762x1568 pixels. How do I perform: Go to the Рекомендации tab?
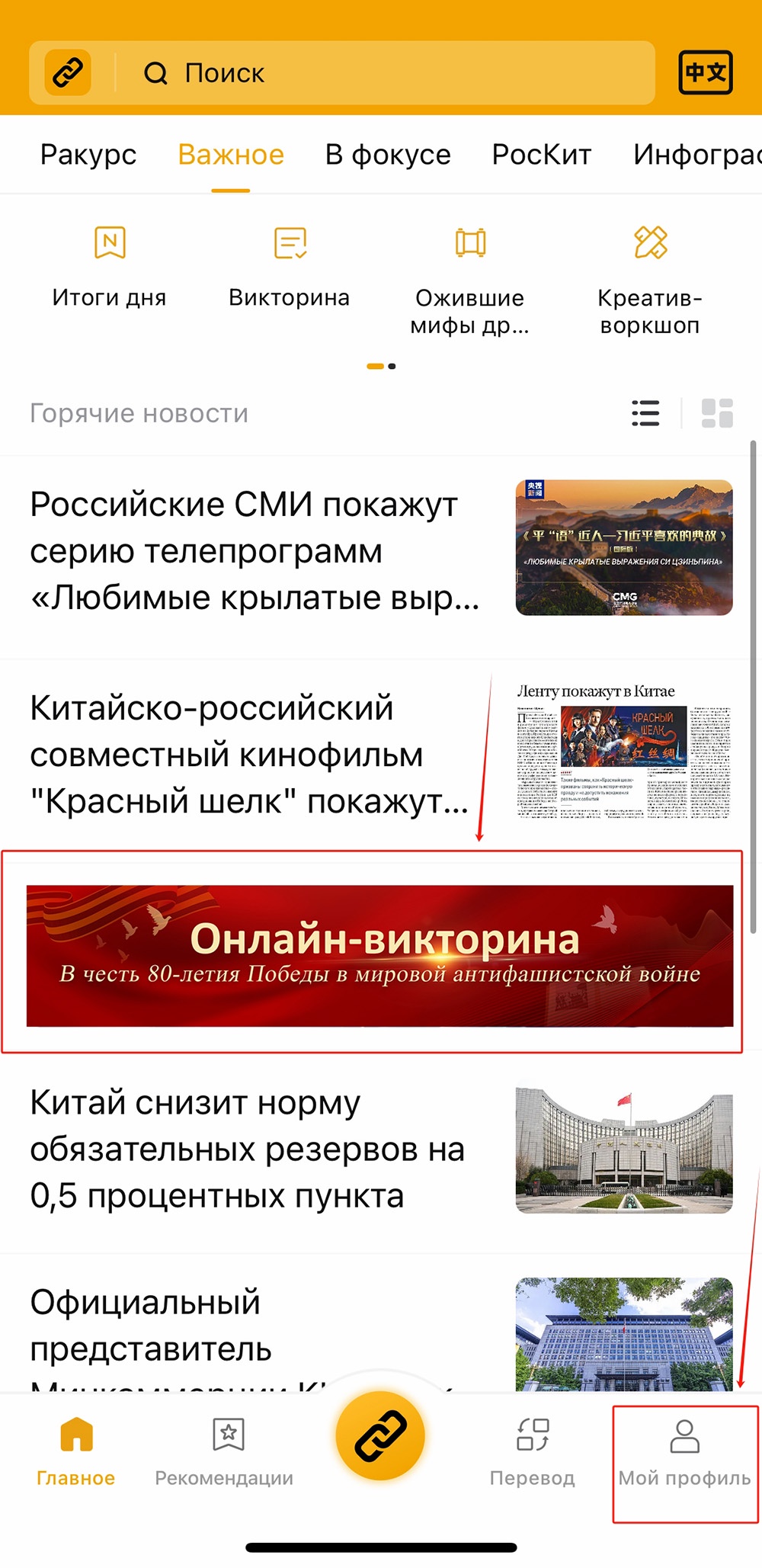point(224,1452)
